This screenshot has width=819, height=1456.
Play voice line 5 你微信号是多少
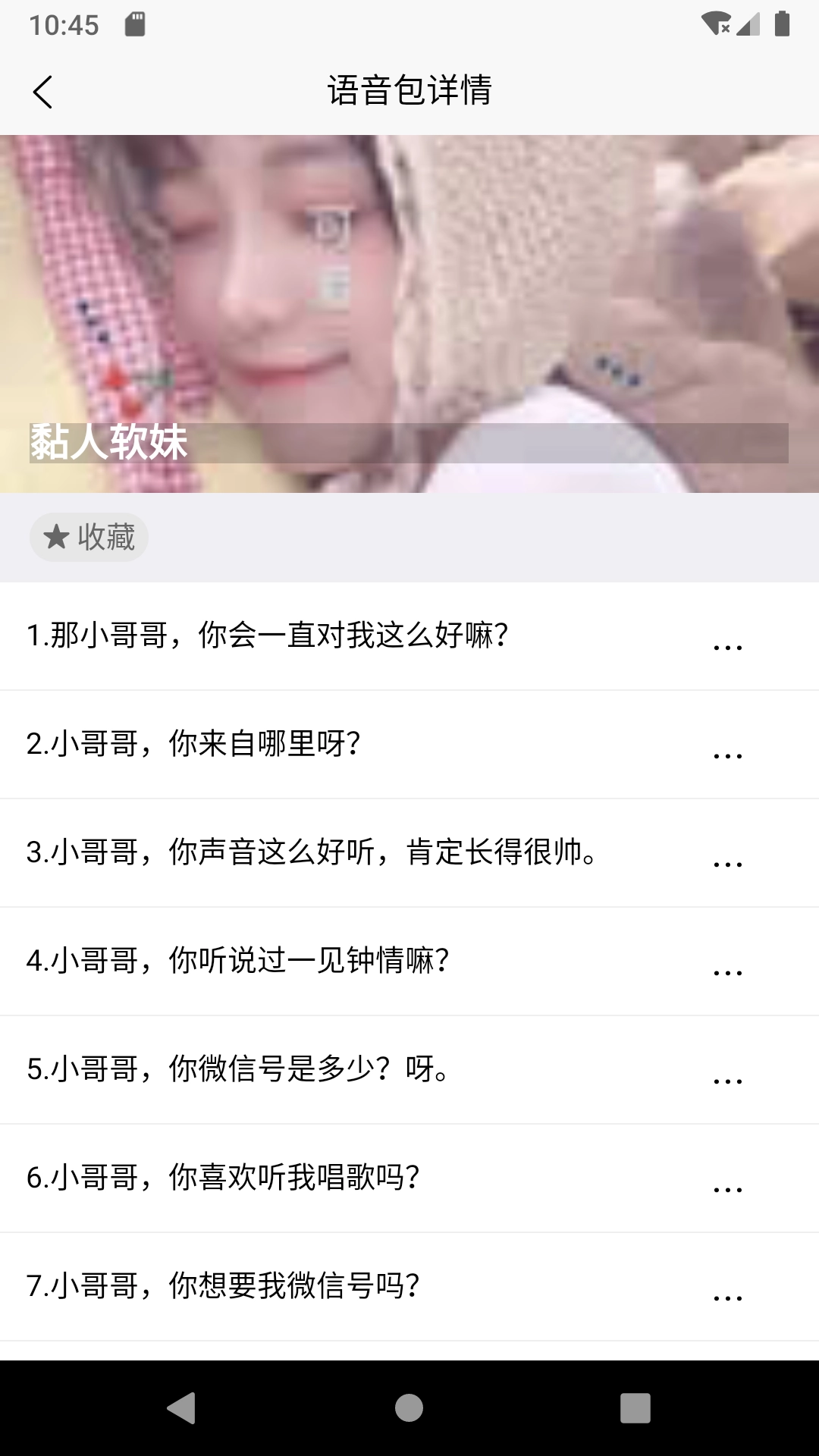[x=238, y=1069]
